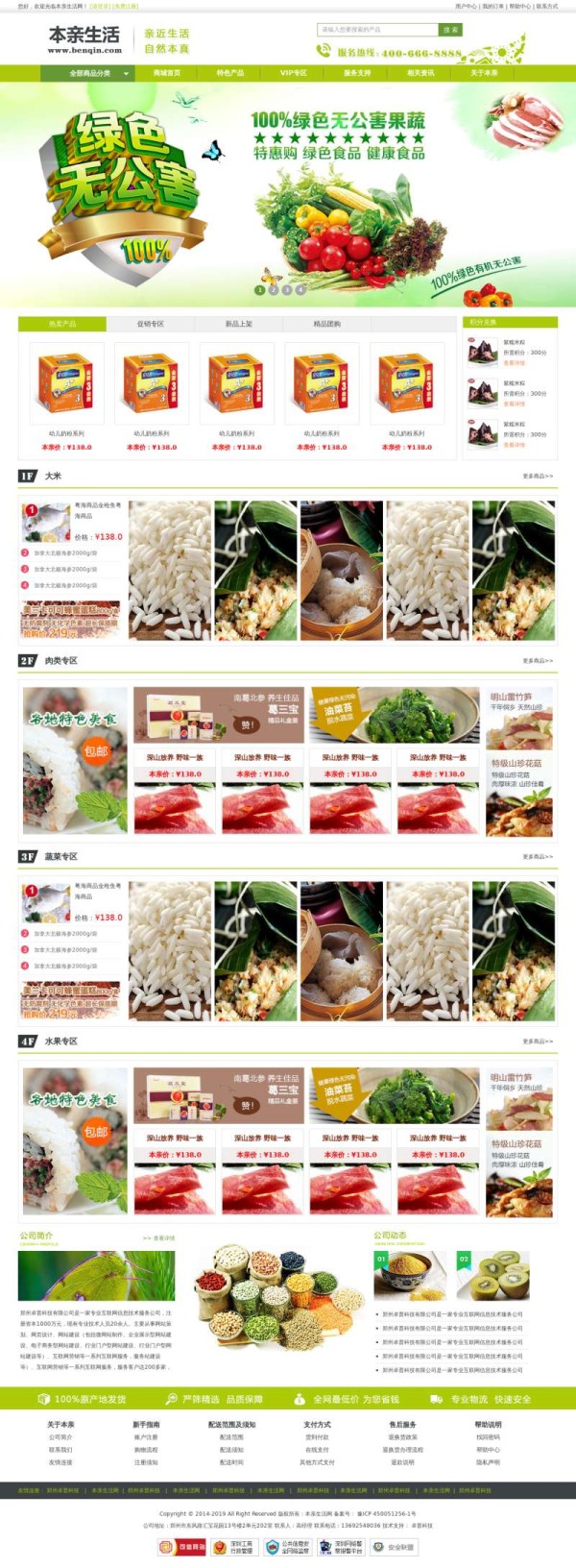
Task: Open 服务支持 in the navigation bar
Action: coord(356,73)
